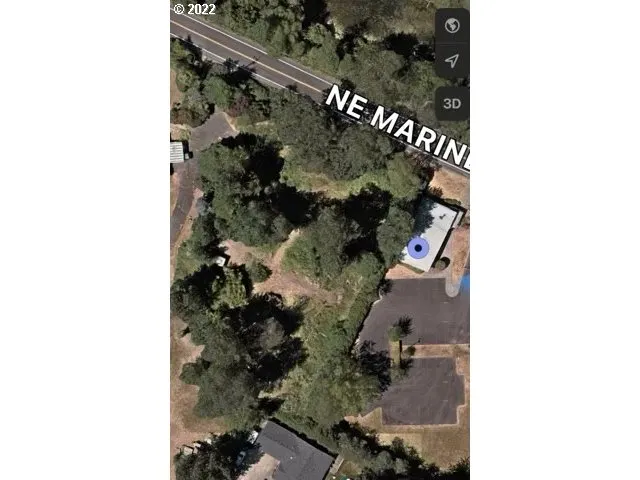Switch the map to 3D view
Viewport: 640px width, 480px height.
click(x=452, y=103)
